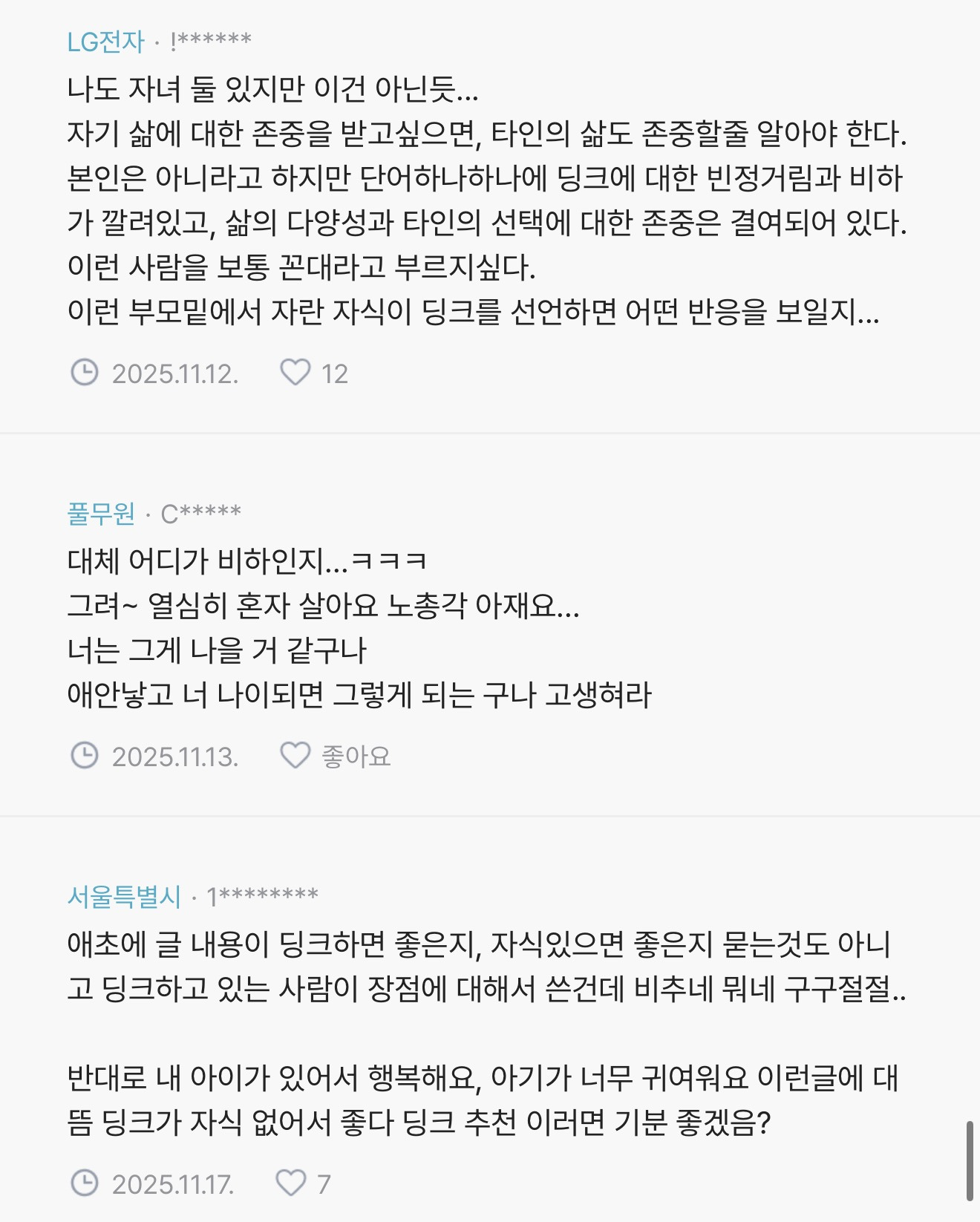Open the LG전자 company link
Viewport: 980px width, 1222px height.
[x=106, y=42]
